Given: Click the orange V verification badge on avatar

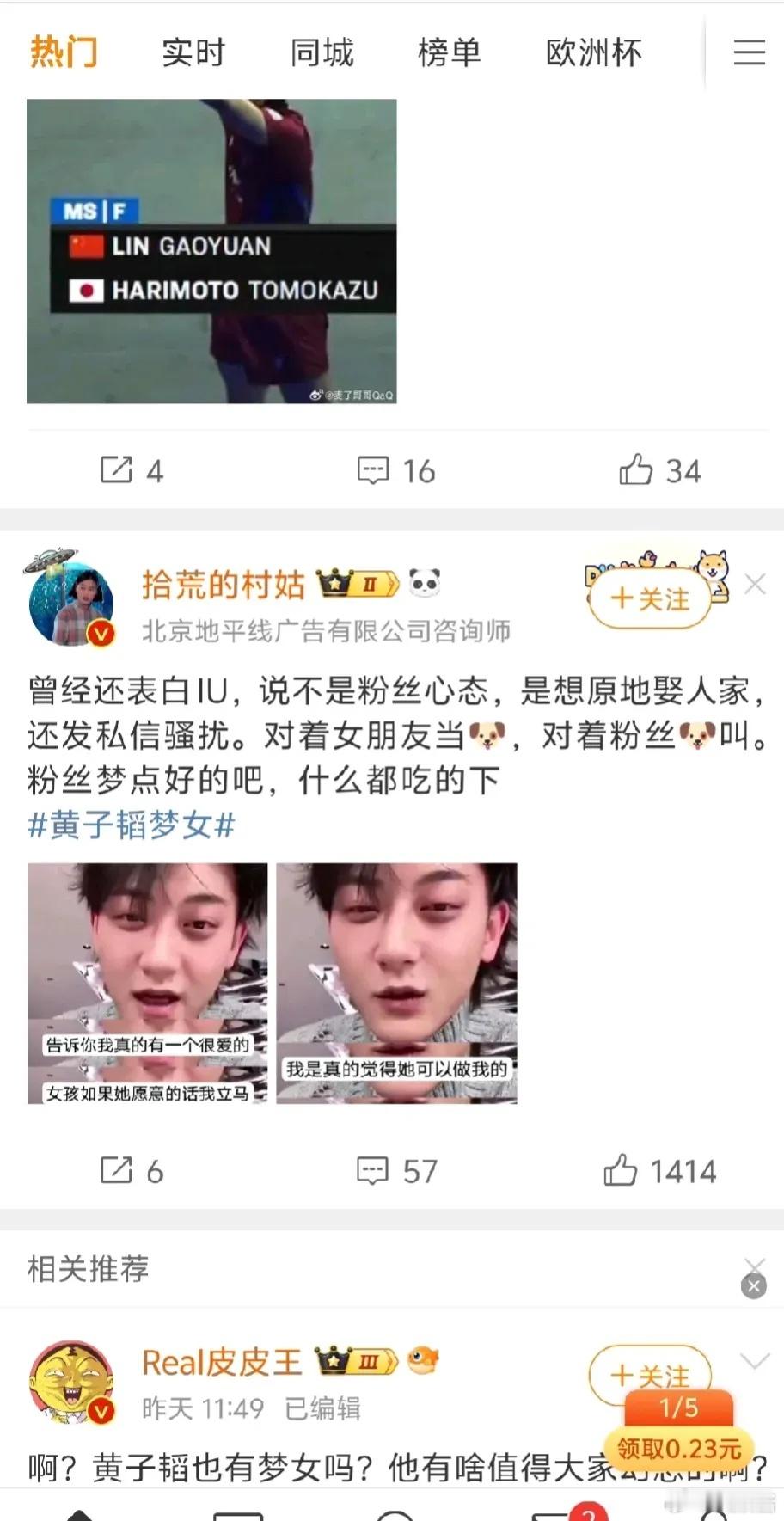Looking at the screenshot, I should point(101,634).
